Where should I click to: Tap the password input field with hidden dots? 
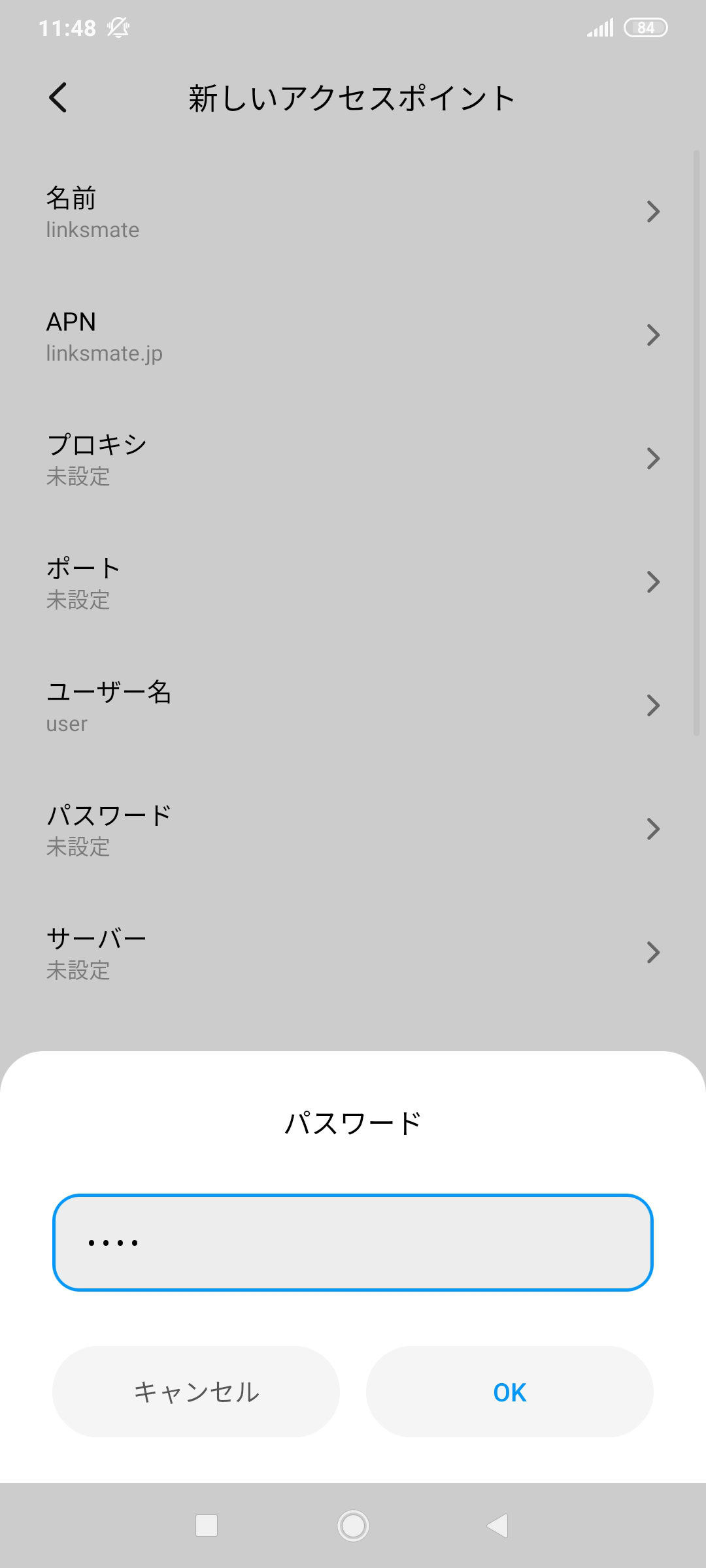[x=353, y=1242]
